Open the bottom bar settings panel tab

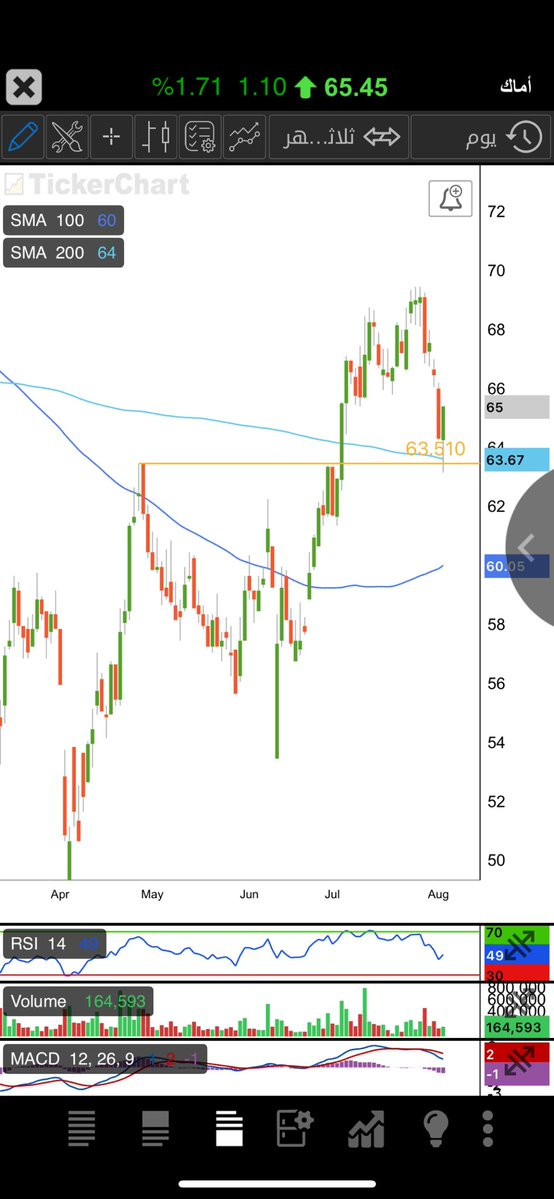(295, 1129)
